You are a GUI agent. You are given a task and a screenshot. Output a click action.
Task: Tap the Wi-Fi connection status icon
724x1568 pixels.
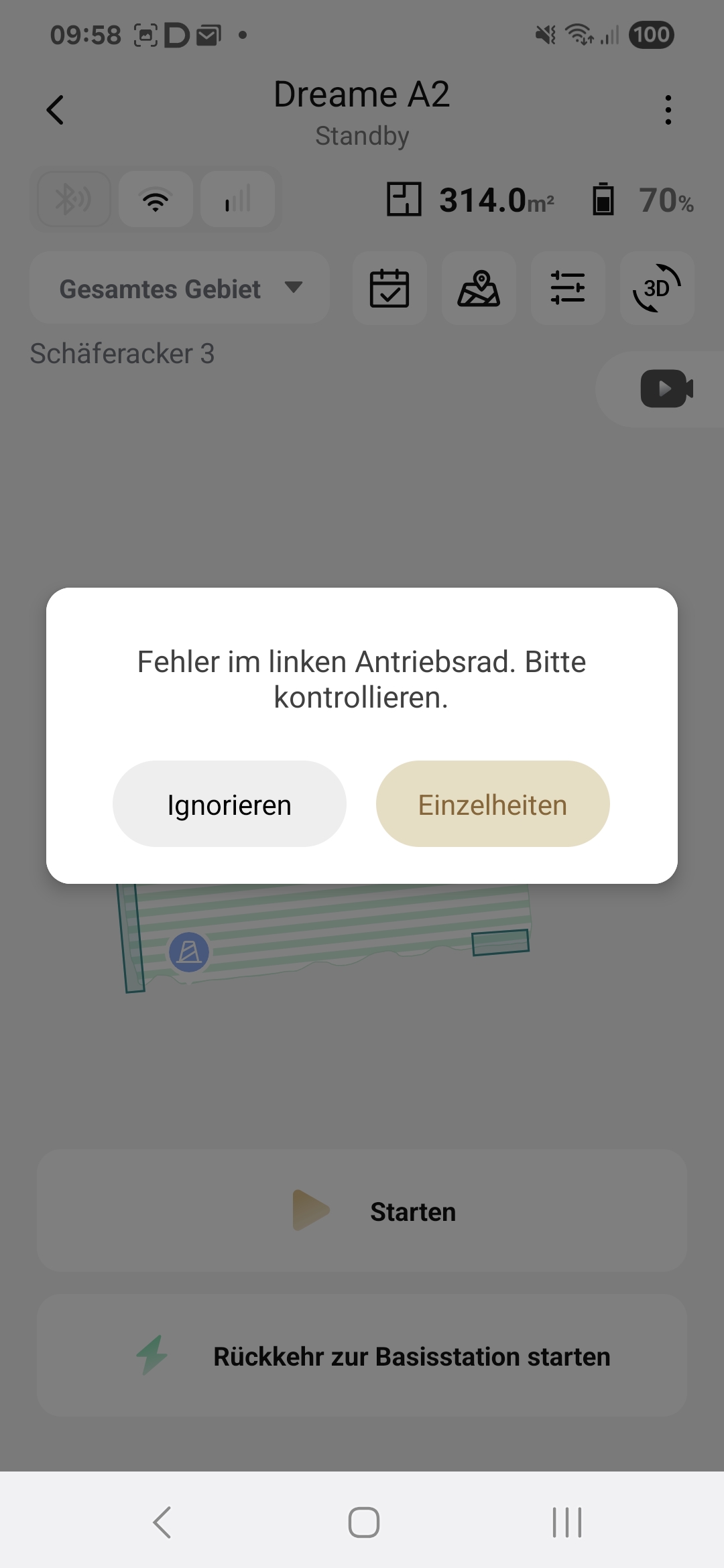coord(156,199)
